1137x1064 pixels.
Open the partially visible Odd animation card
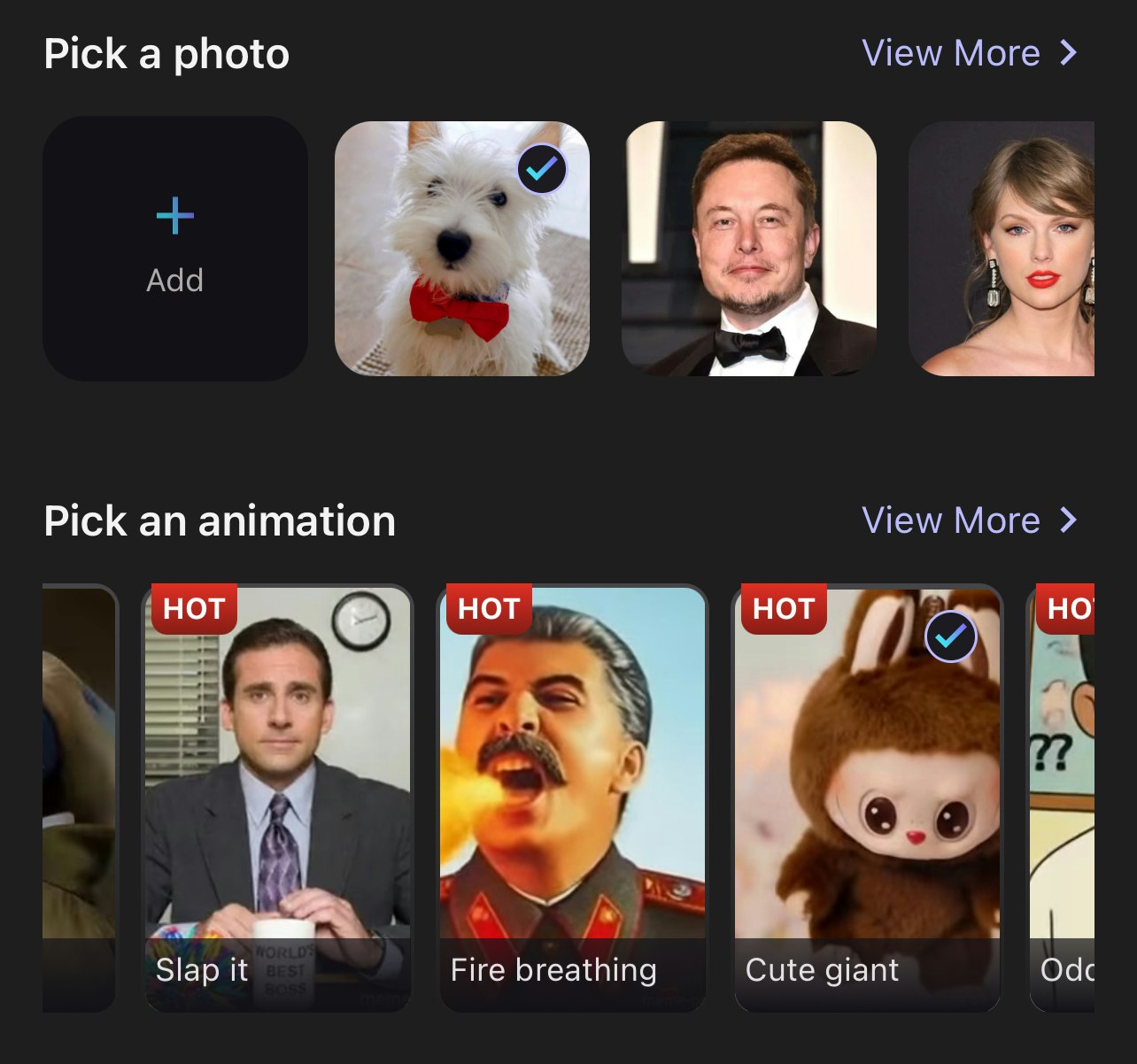1063,797
